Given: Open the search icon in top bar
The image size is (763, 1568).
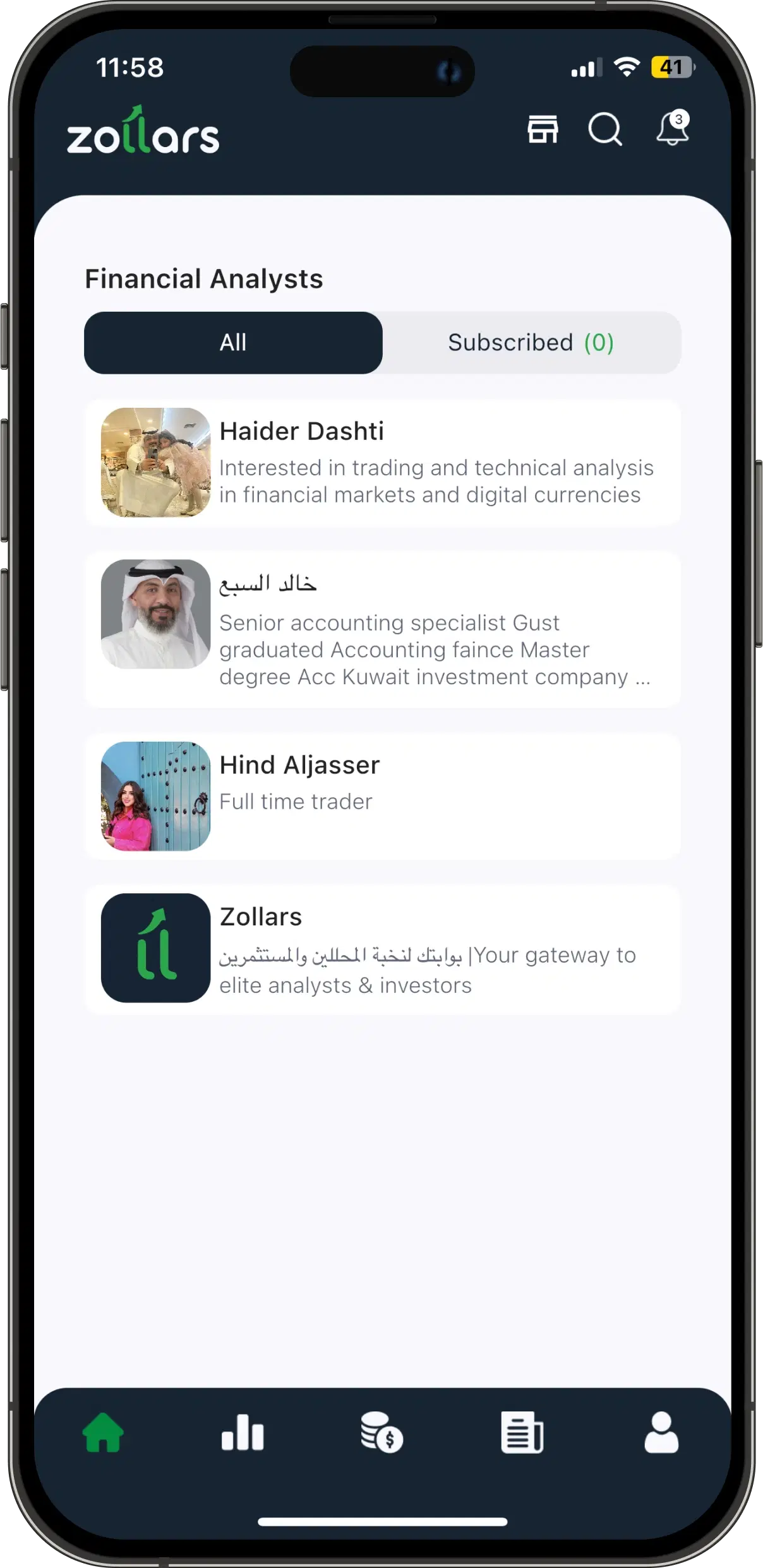Looking at the screenshot, I should 606,130.
